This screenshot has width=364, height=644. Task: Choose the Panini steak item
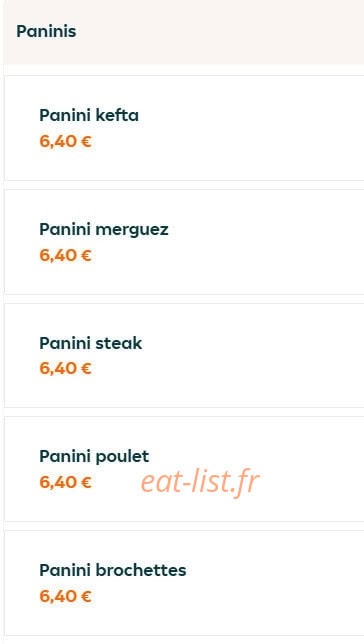coord(184,355)
